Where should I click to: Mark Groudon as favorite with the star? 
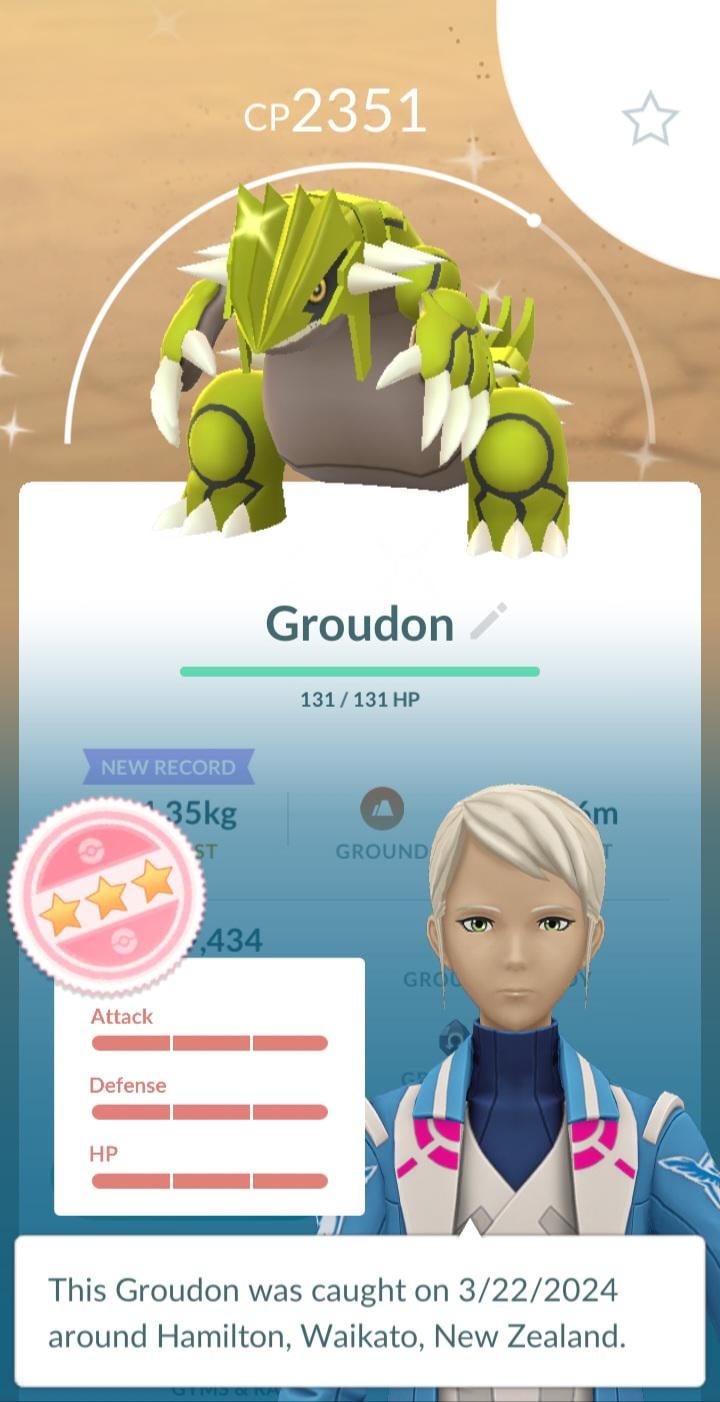(650, 121)
